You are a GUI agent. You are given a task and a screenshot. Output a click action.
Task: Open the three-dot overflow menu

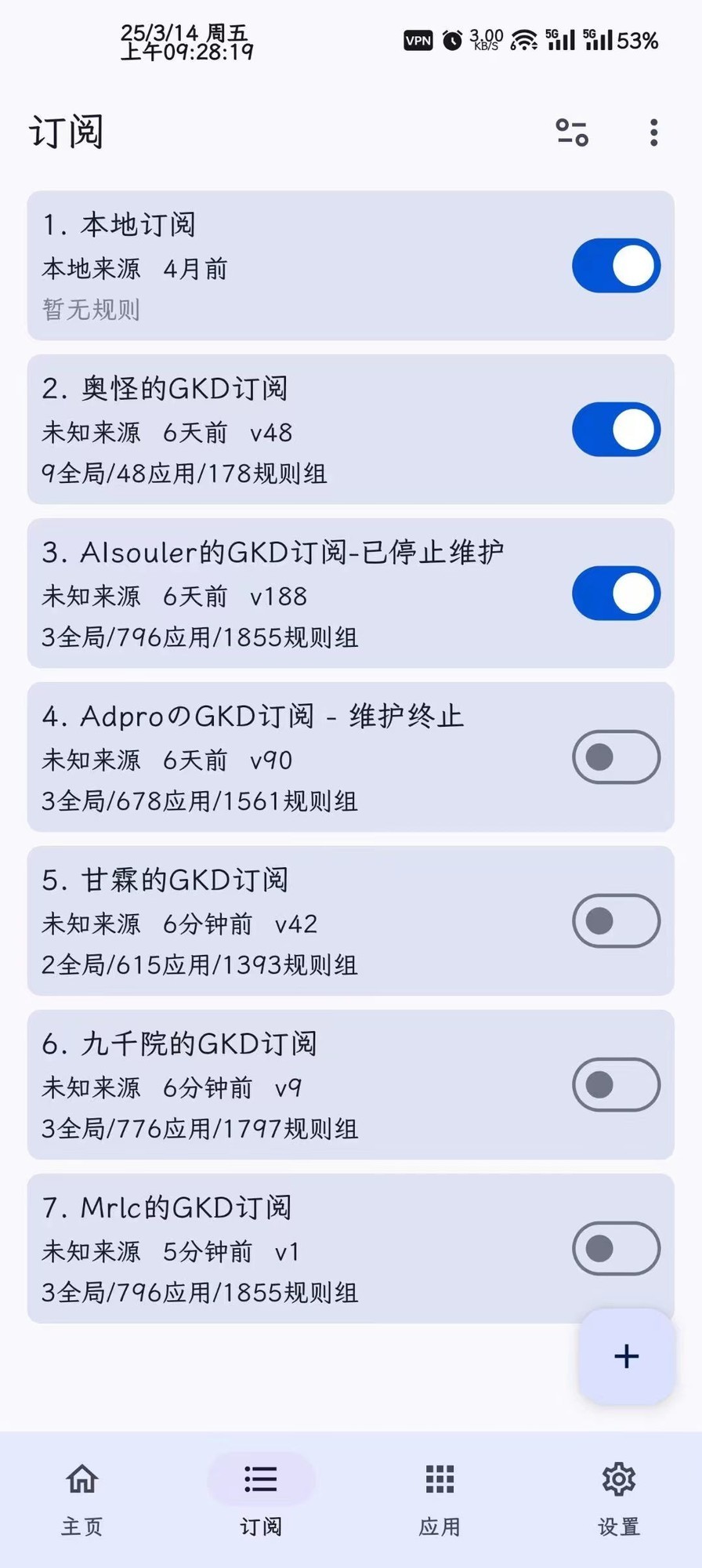653,132
